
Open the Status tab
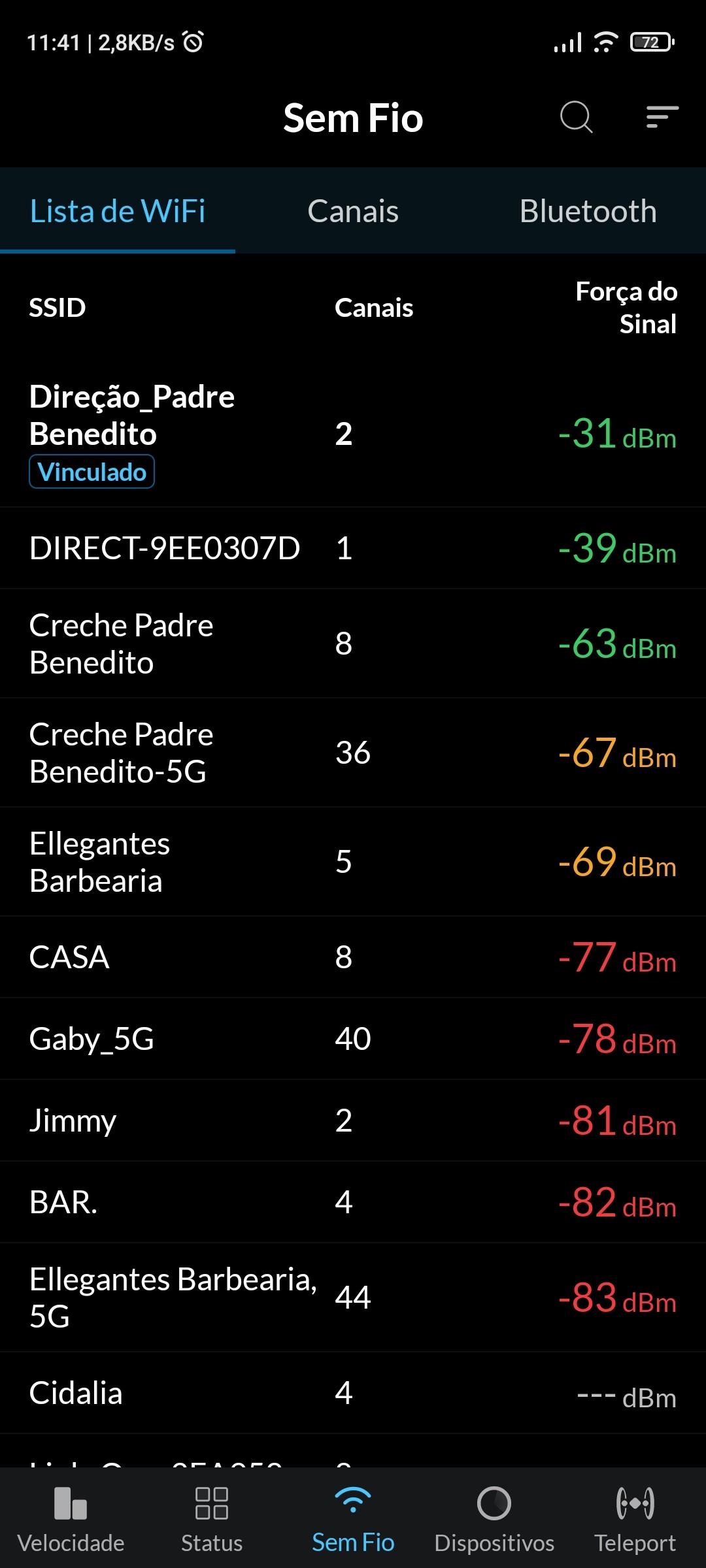point(212,1518)
